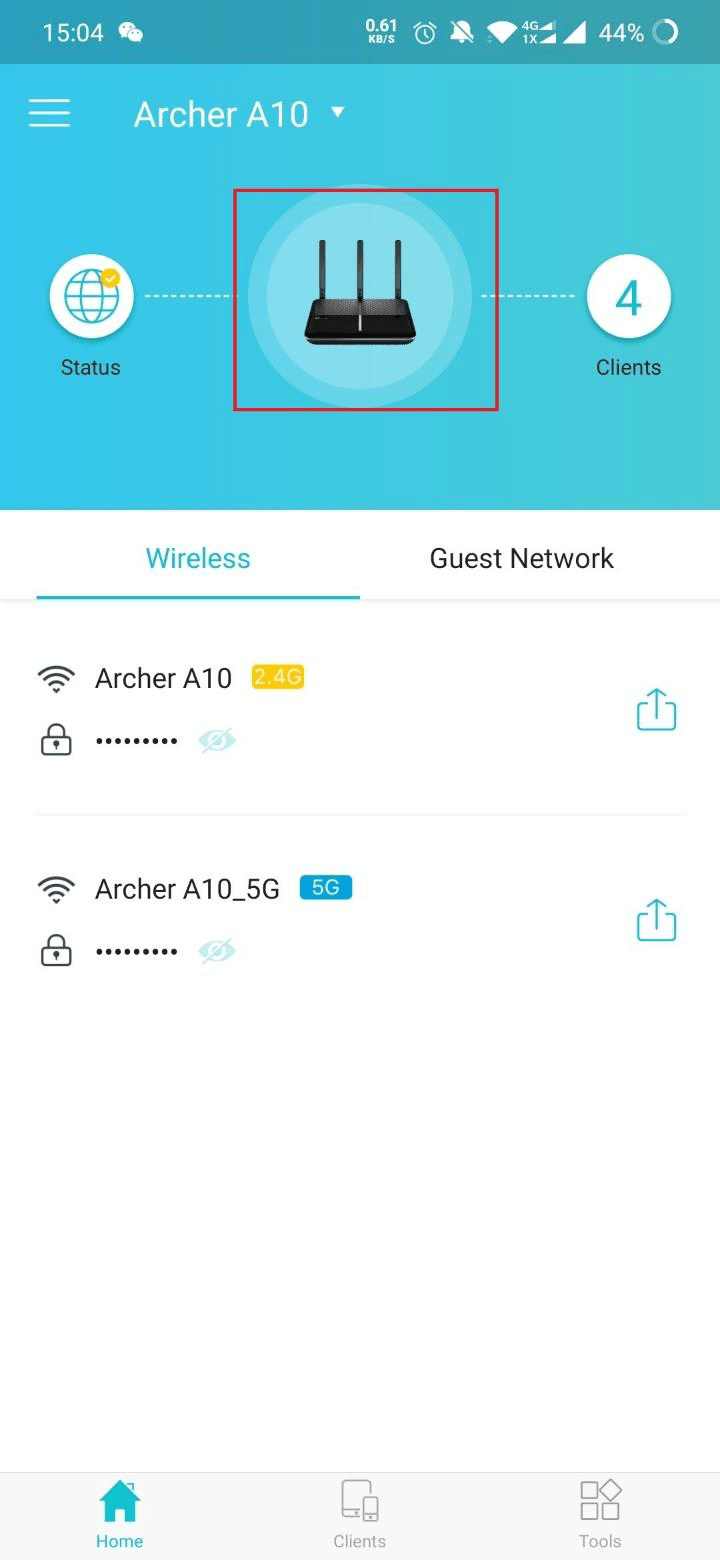Expand the Archer A10 router selector dropdown
The width and height of the screenshot is (720, 1560).
point(338,113)
